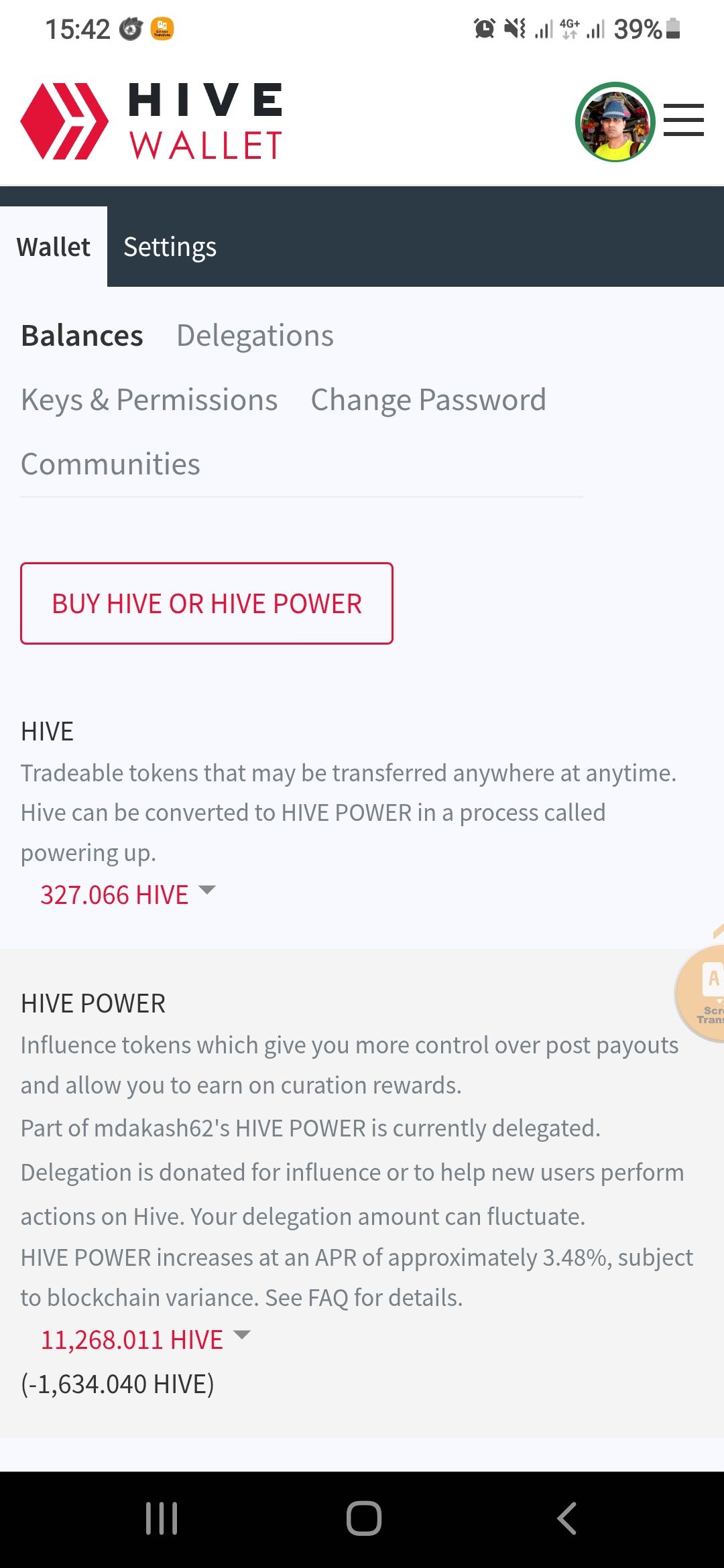Screen dimensions: 724x1568
Task: Go to Change Password
Action: point(428,400)
